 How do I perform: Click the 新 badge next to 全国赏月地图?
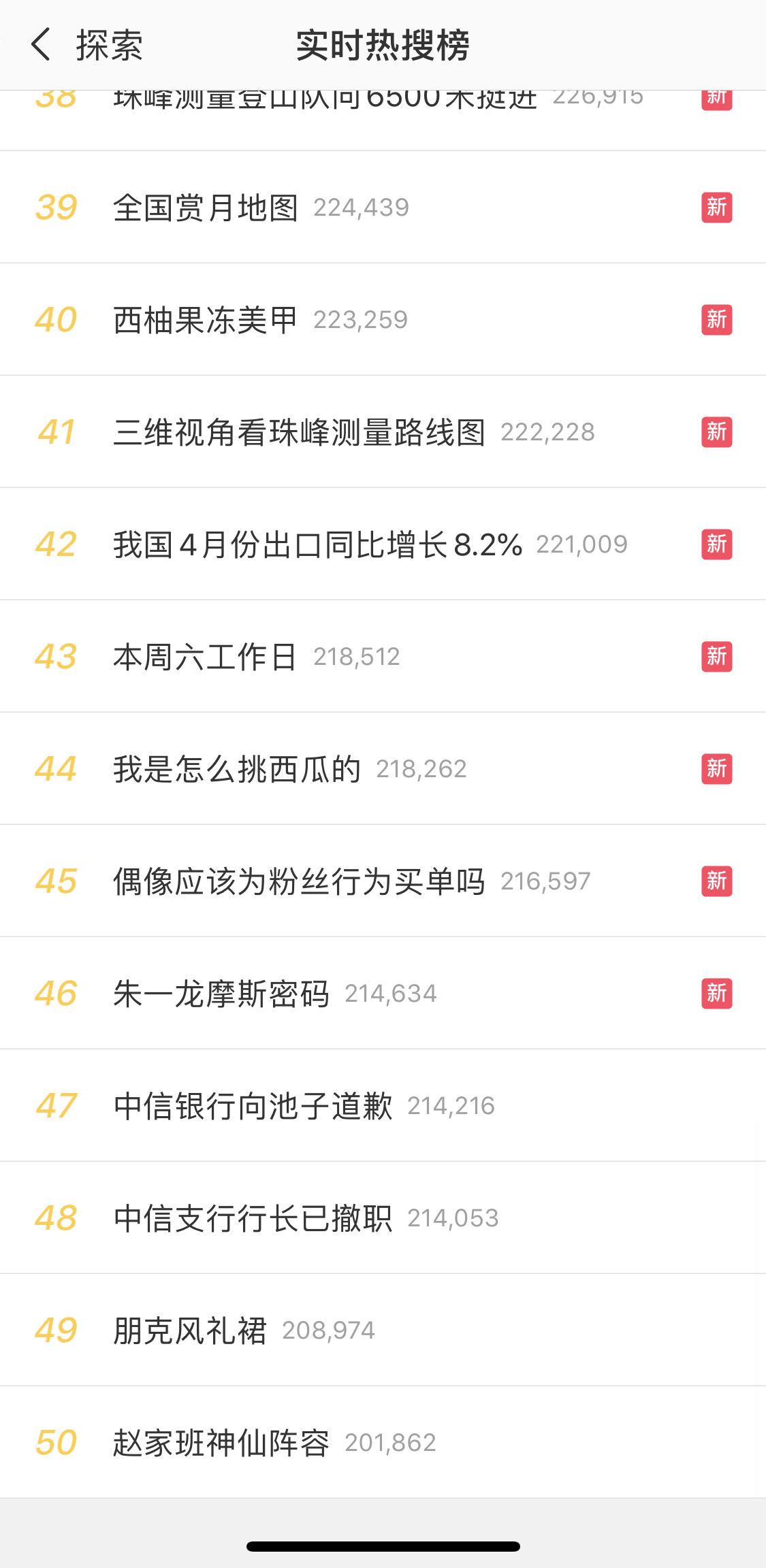pos(716,207)
